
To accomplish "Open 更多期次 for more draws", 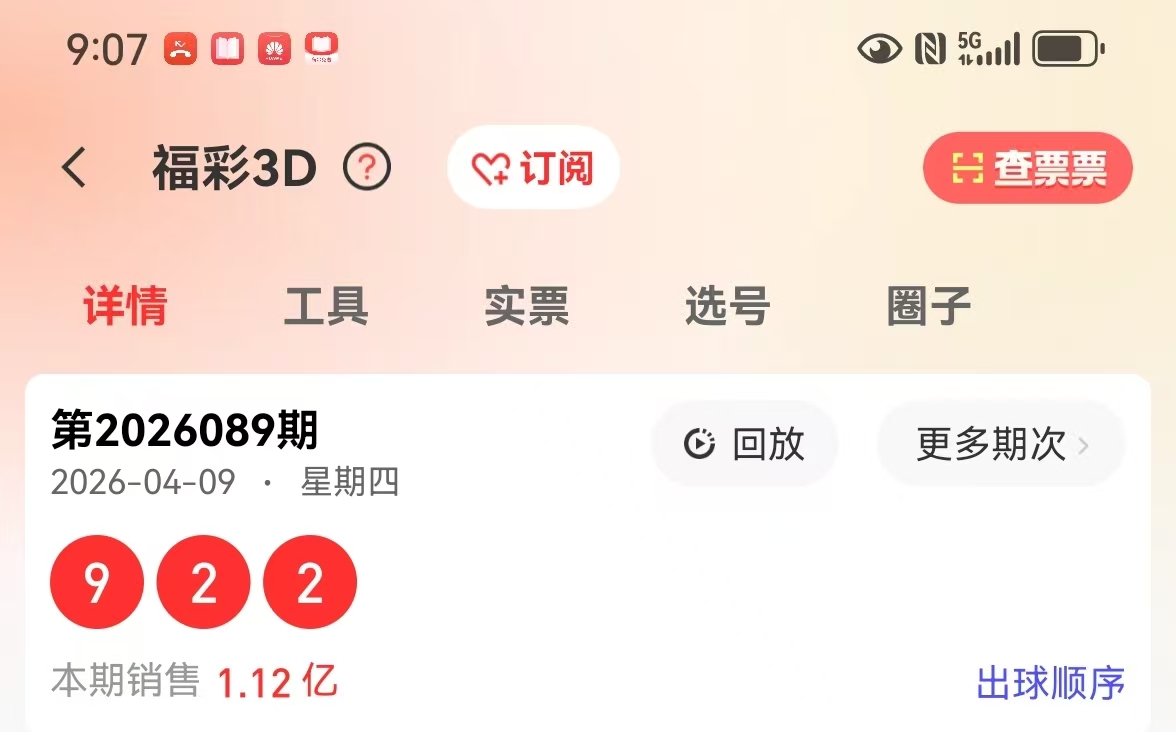I will pos(1001,444).
